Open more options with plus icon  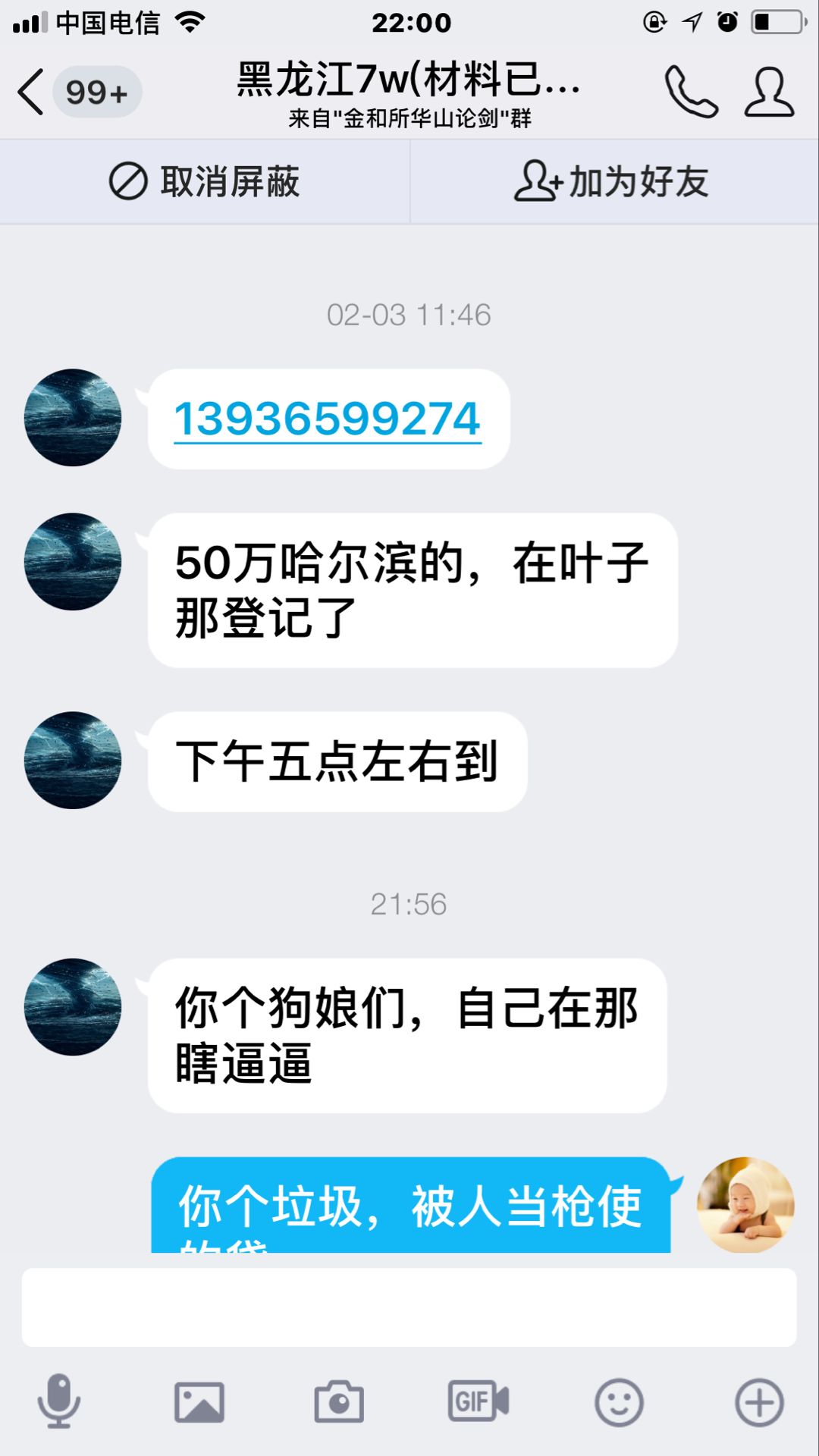pyautogui.click(x=759, y=1402)
